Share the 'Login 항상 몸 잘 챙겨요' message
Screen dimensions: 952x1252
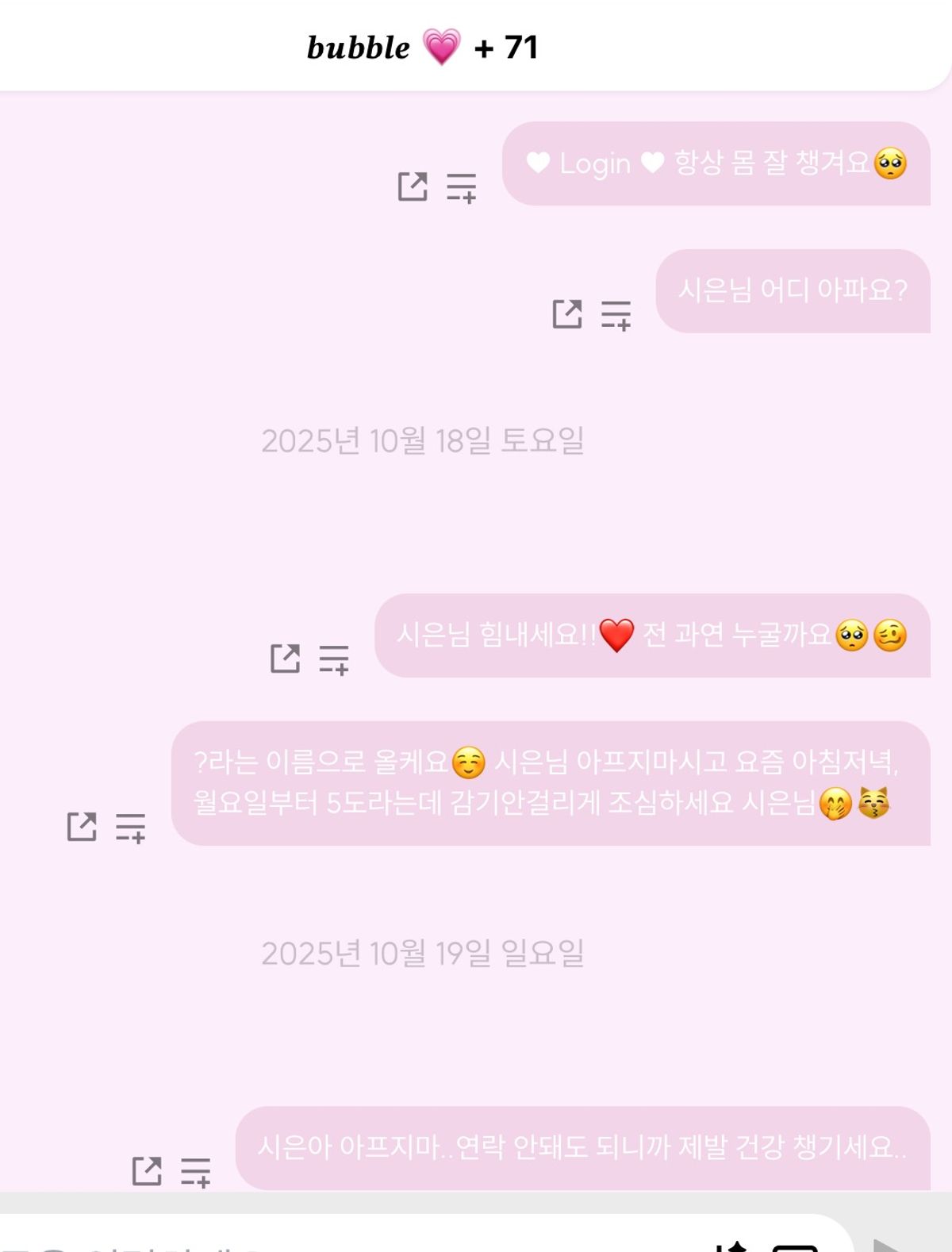pos(413,187)
